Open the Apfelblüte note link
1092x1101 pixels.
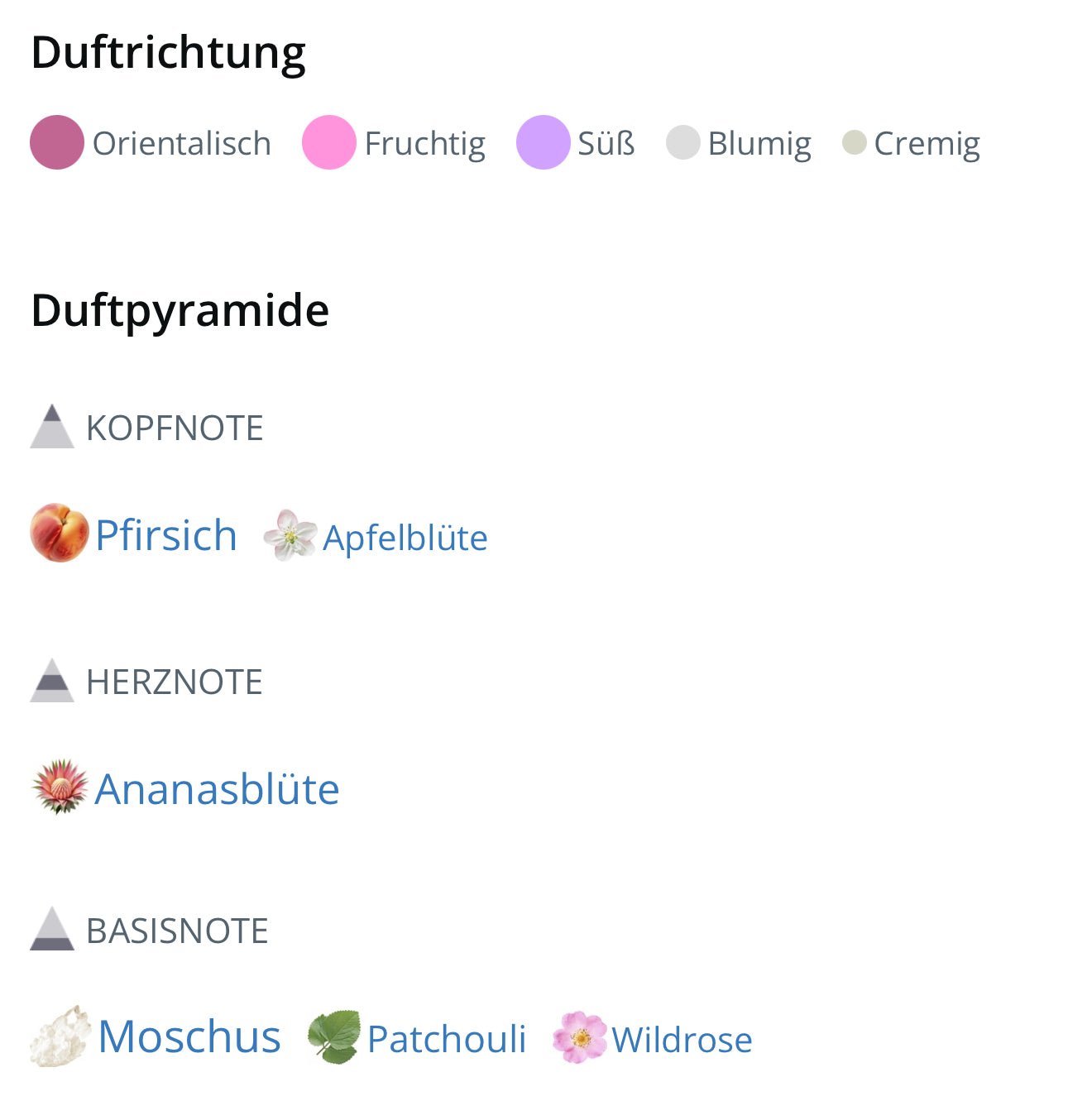(x=405, y=538)
